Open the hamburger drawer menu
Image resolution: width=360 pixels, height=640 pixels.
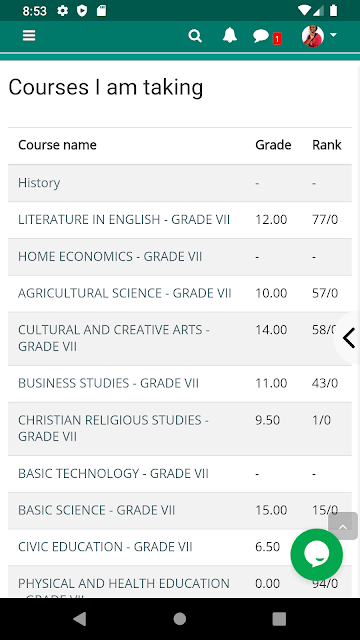(x=29, y=36)
